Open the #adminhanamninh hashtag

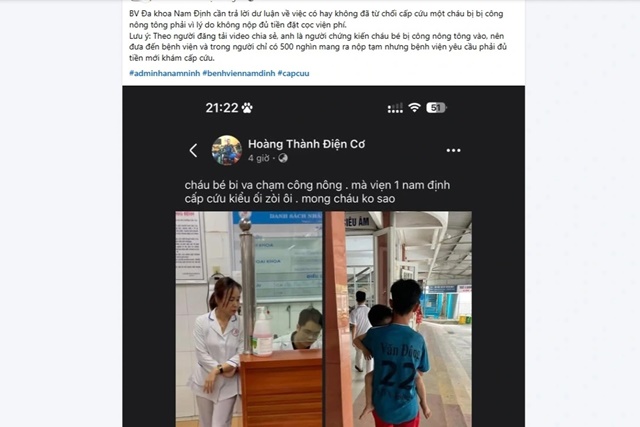[x=164, y=74]
